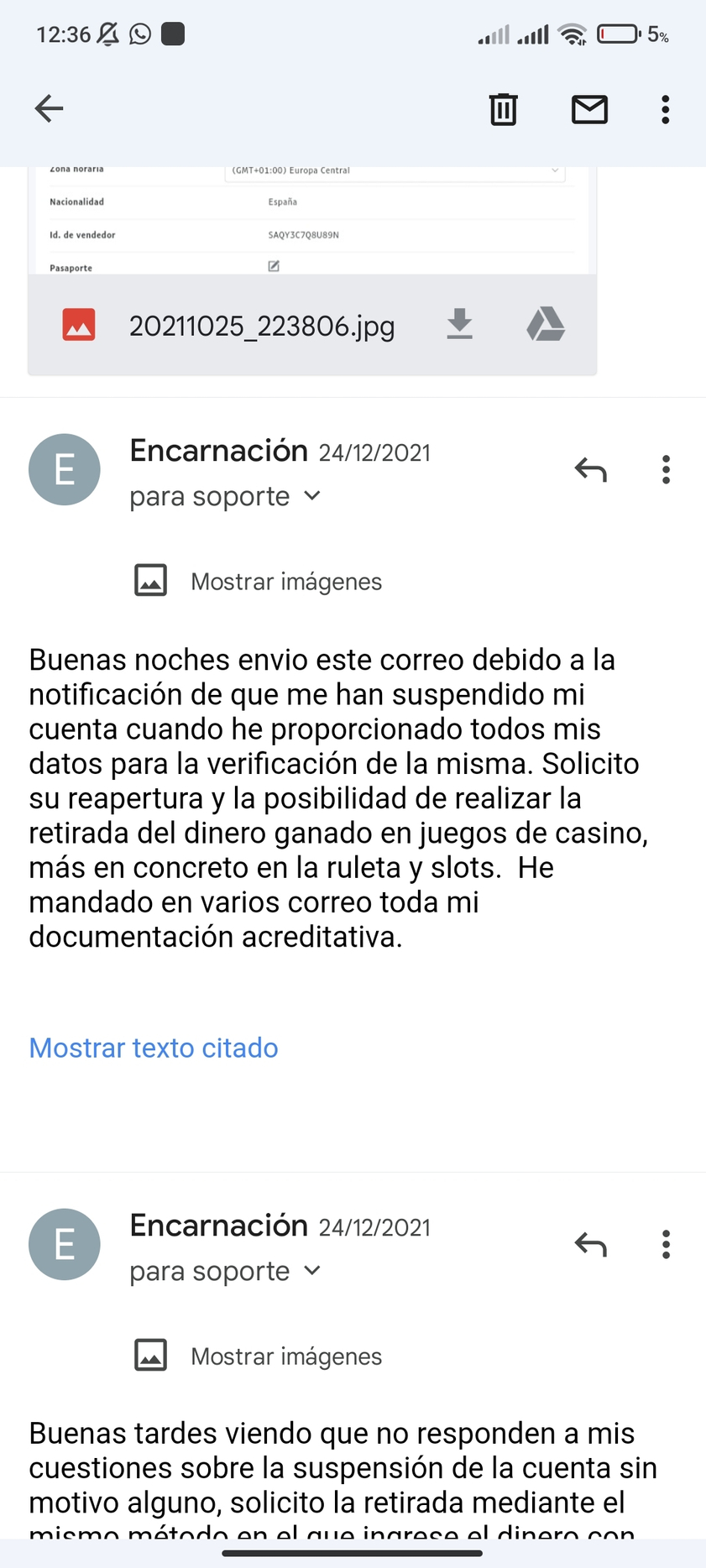Open more options for Buenas tardes message
The image size is (706, 1568).
click(666, 1244)
